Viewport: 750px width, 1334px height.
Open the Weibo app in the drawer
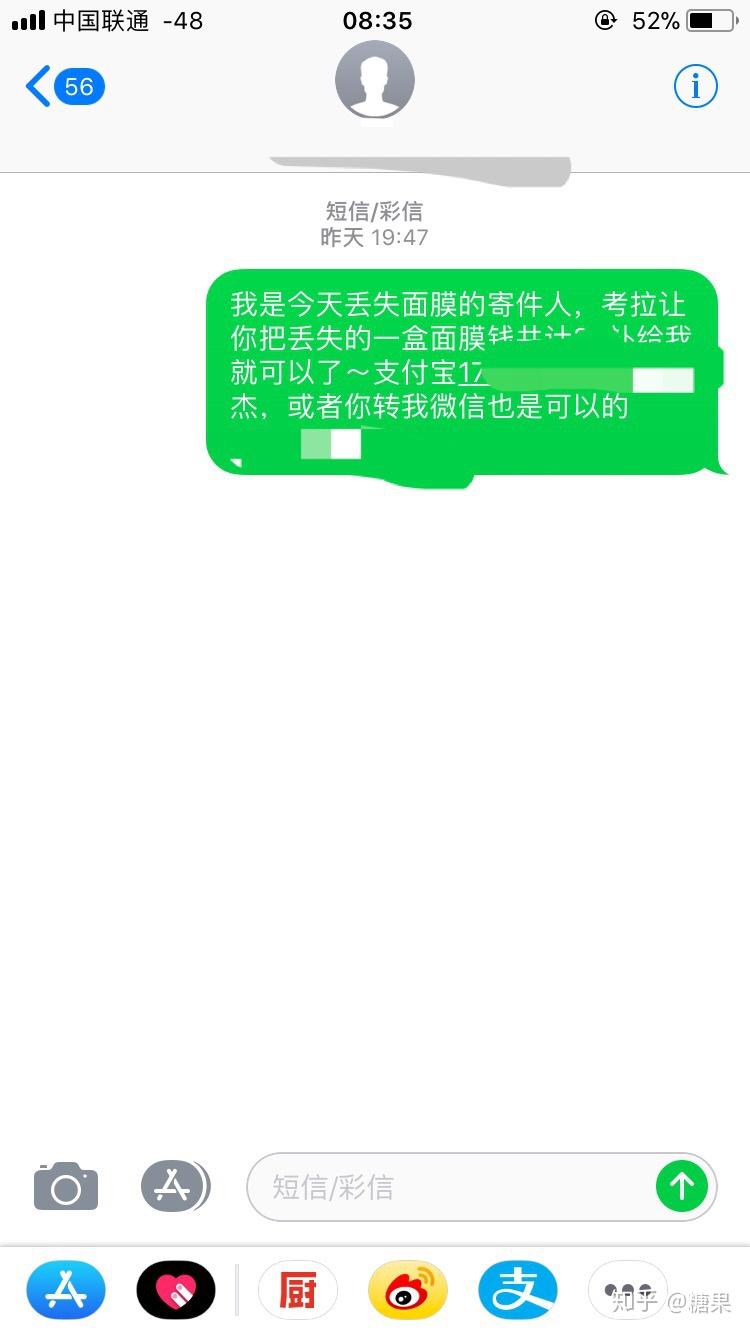[x=408, y=1291]
